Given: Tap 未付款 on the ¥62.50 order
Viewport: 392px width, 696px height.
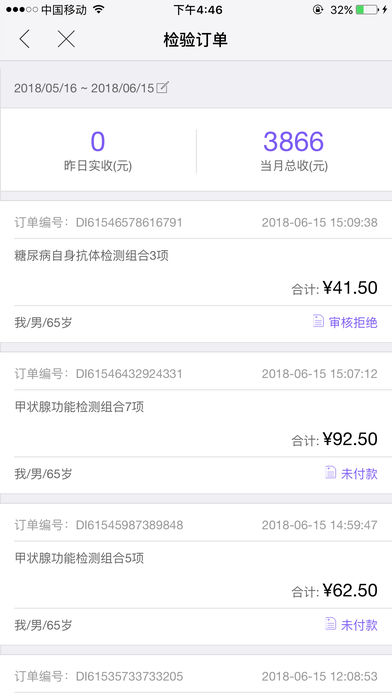Looking at the screenshot, I should point(351,625).
